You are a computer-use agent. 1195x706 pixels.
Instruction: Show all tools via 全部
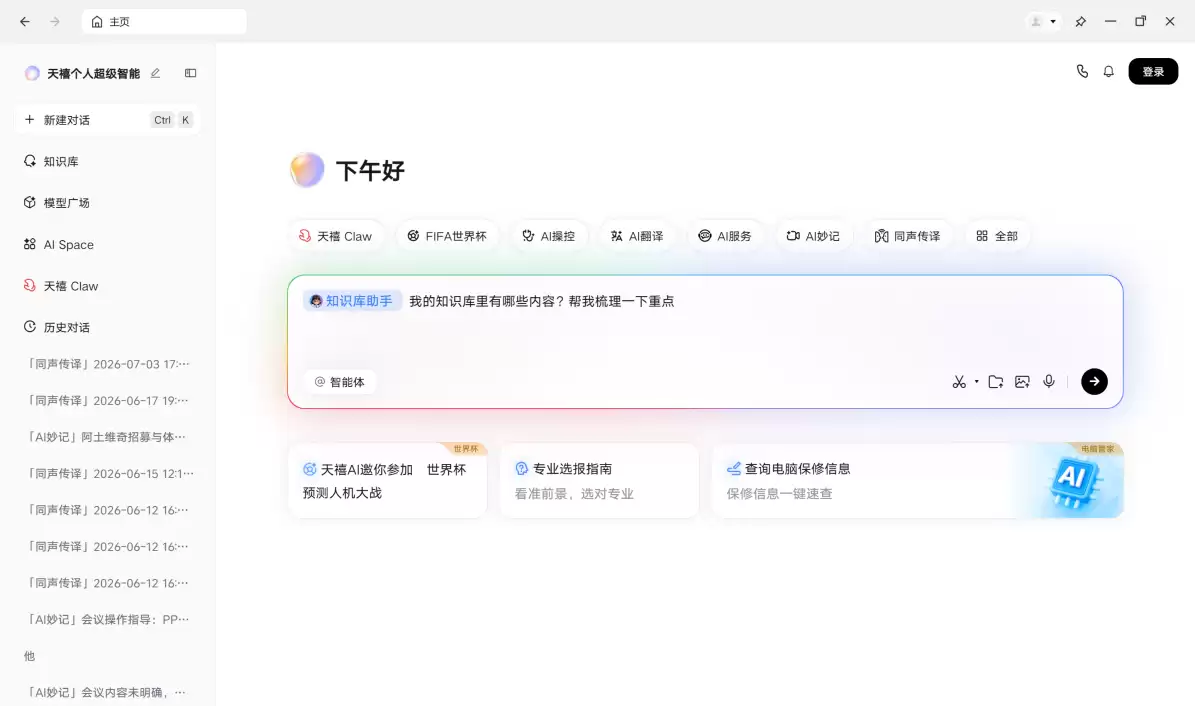coord(997,236)
